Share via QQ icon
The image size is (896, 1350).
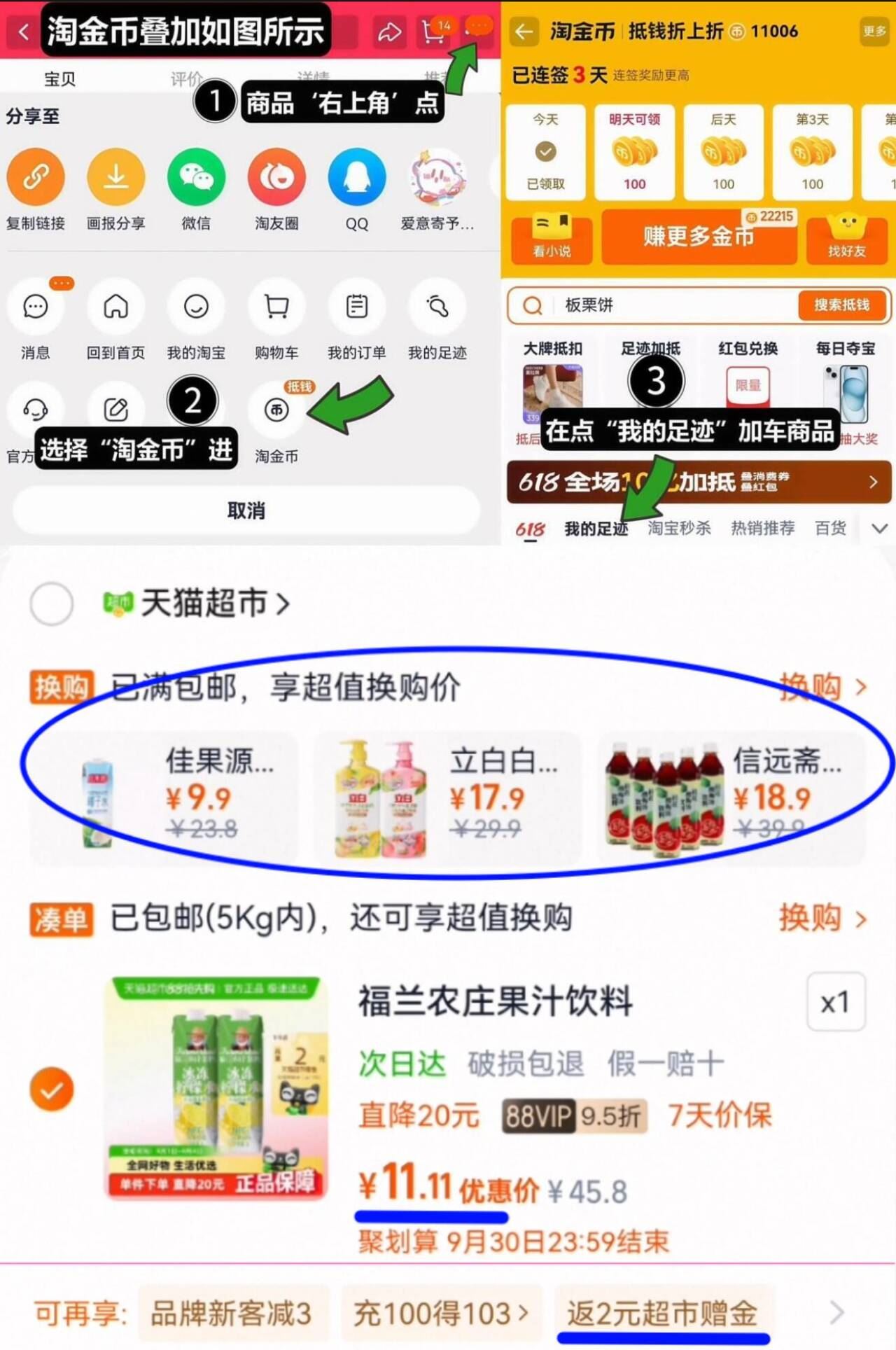tap(356, 178)
